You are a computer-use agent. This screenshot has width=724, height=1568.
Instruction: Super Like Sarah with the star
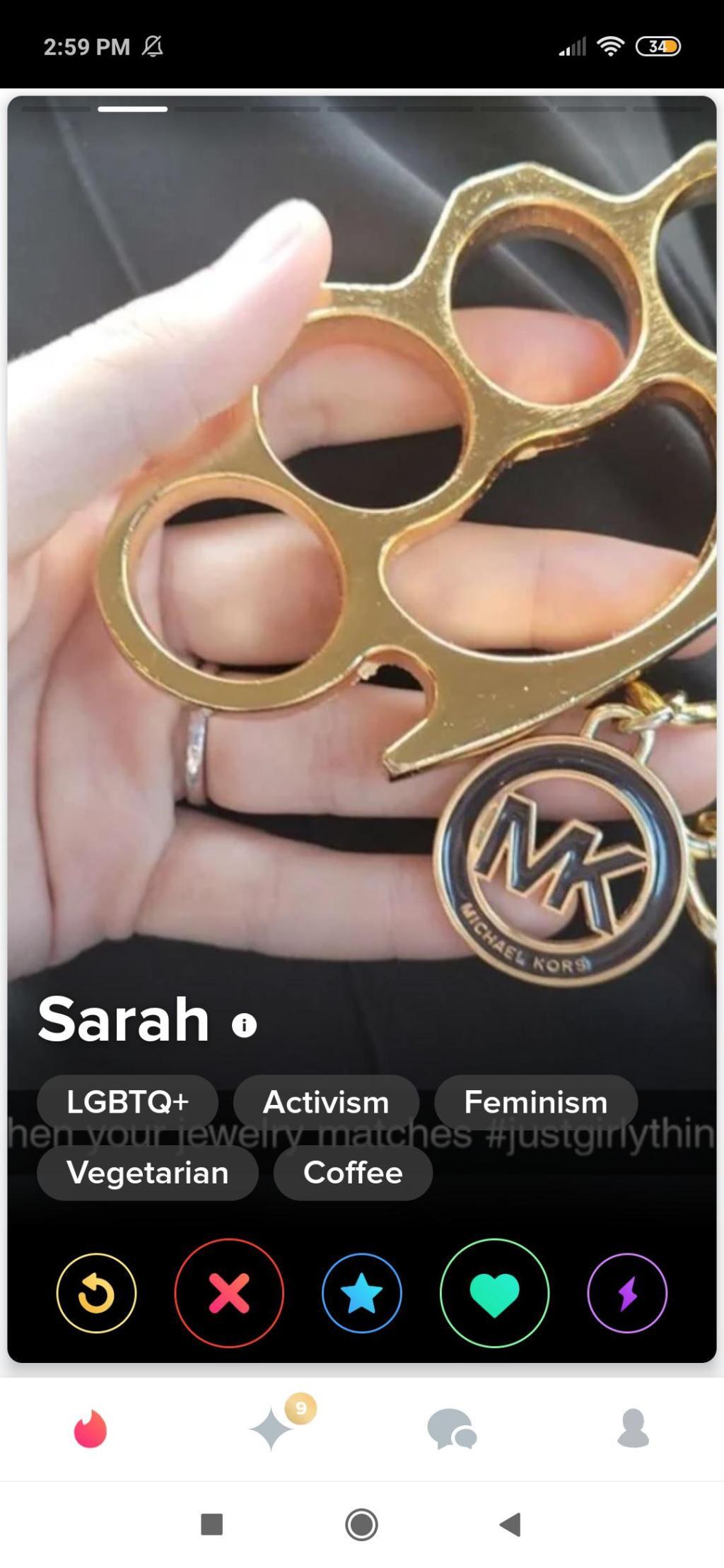coord(361,1293)
